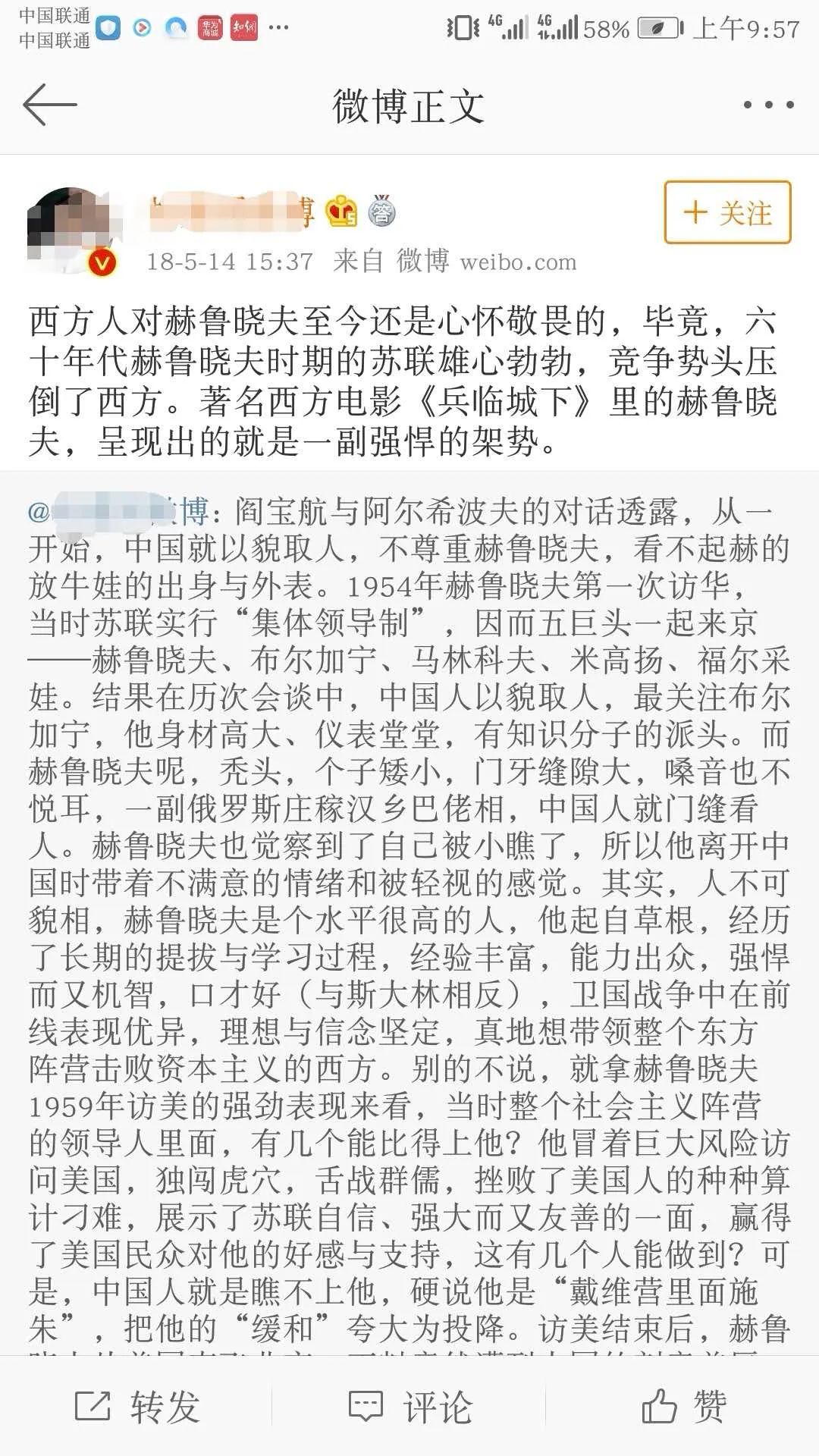Open 评论 to comment
The image size is (819, 1456).
[x=409, y=1407]
